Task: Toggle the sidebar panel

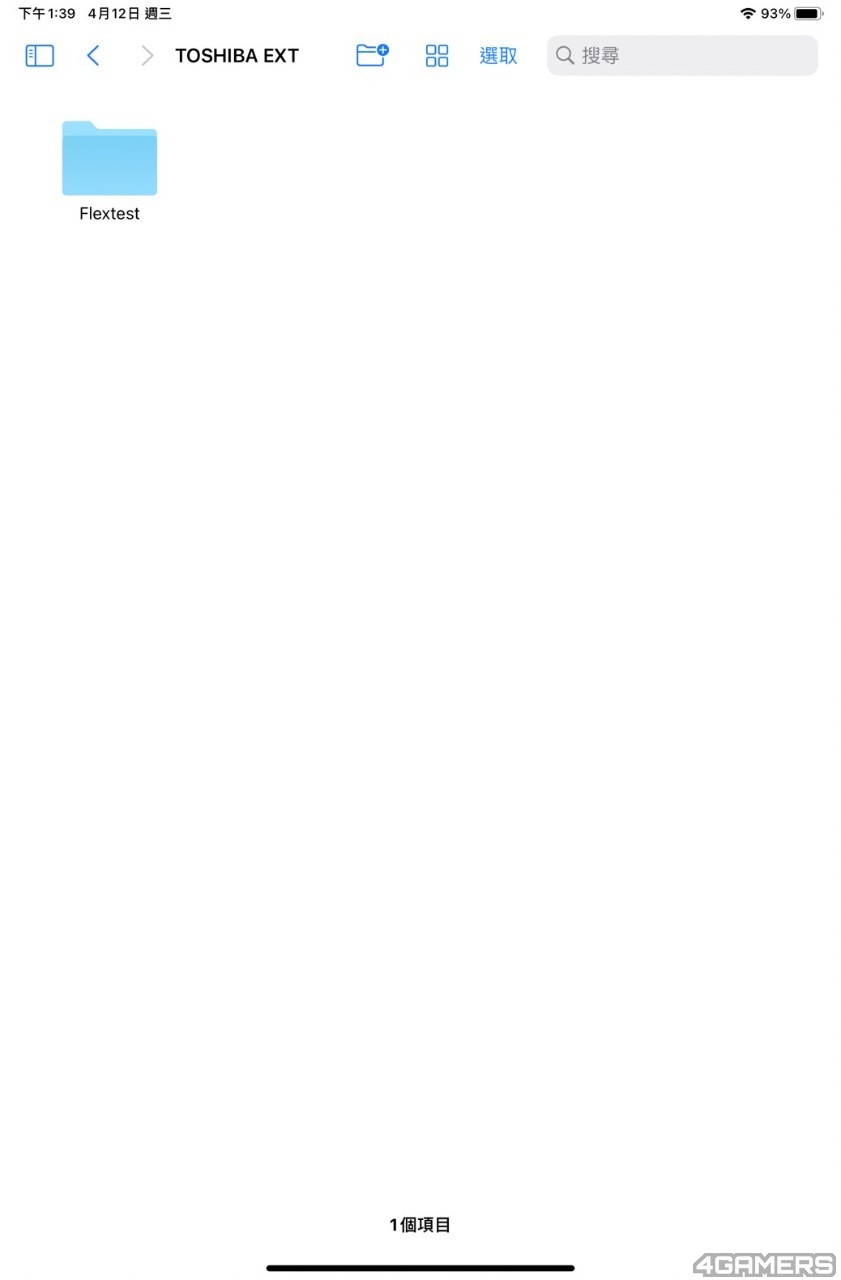Action: click(x=39, y=56)
